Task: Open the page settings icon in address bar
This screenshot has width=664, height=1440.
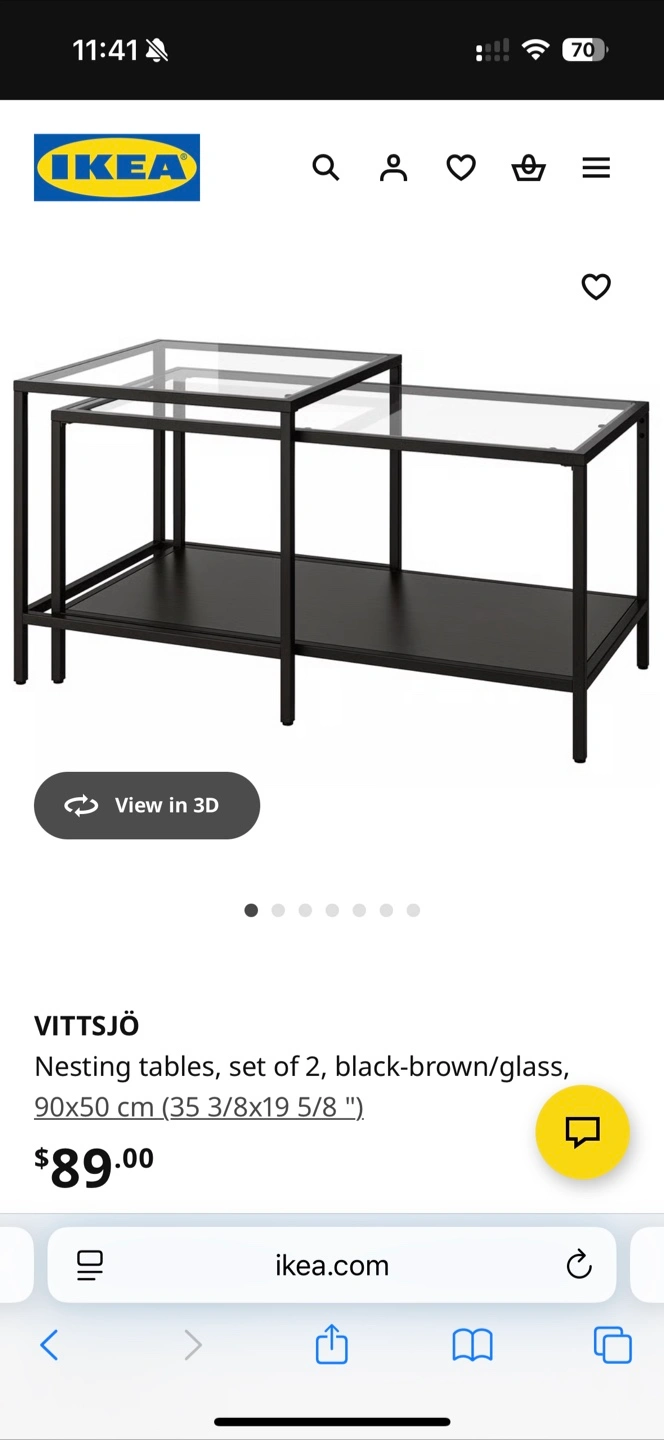Action: (x=90, y=1265)
